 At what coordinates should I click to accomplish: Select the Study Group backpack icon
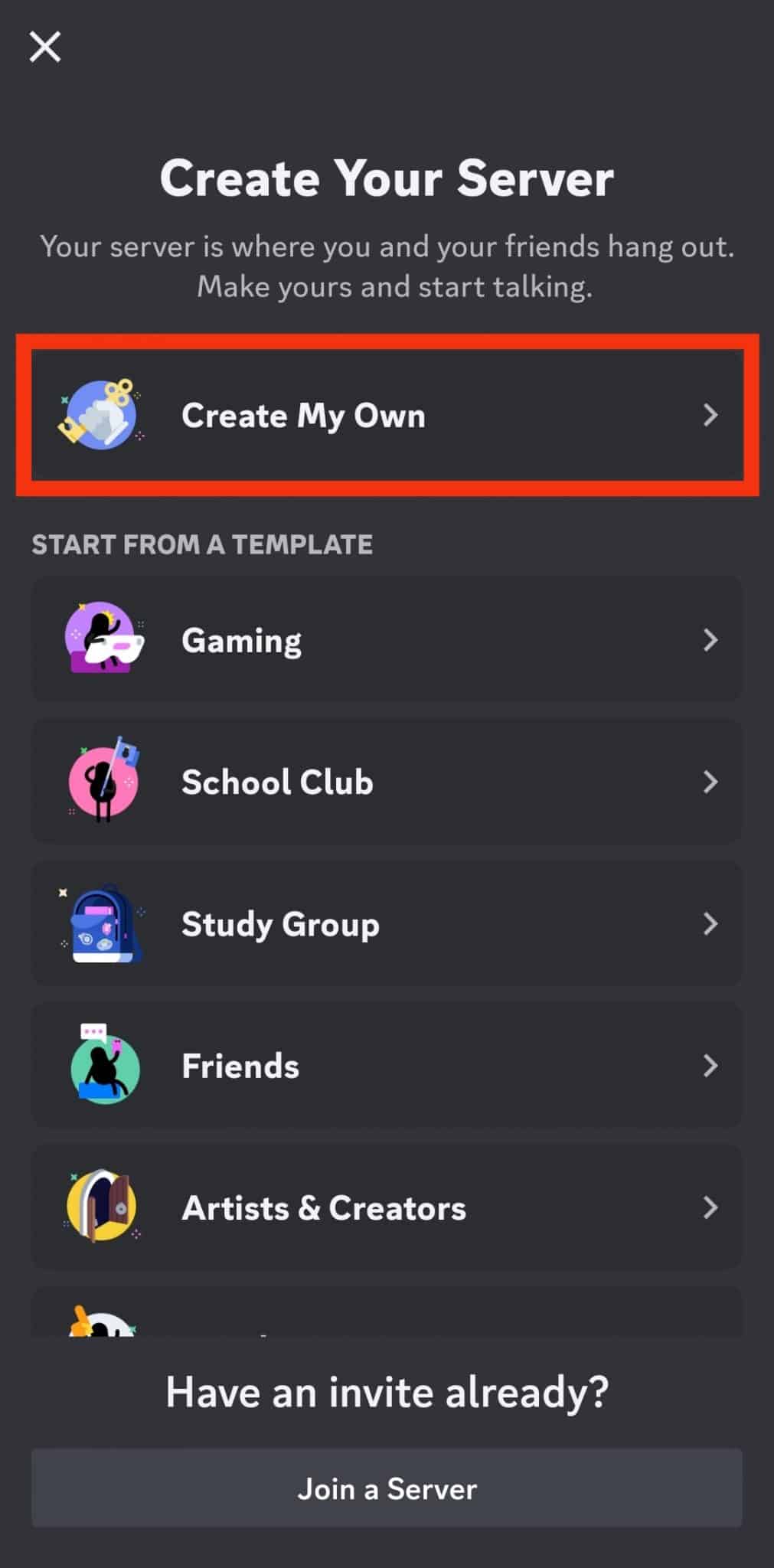click(x=103, y=923)
